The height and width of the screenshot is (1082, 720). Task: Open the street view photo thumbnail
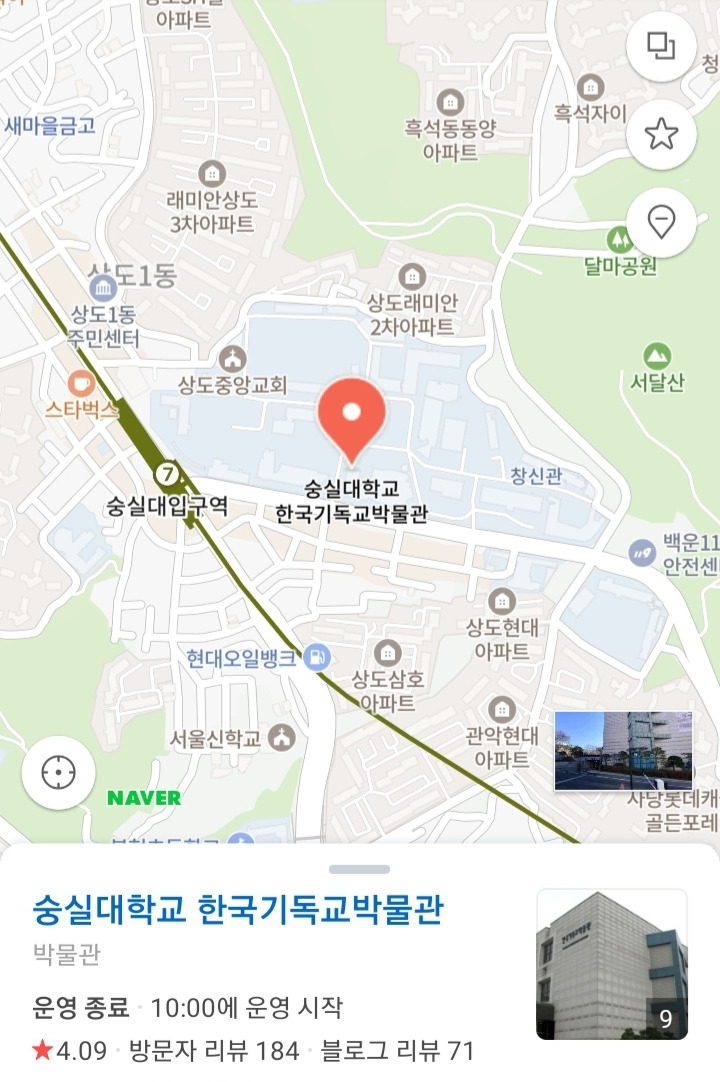[623, 750]
